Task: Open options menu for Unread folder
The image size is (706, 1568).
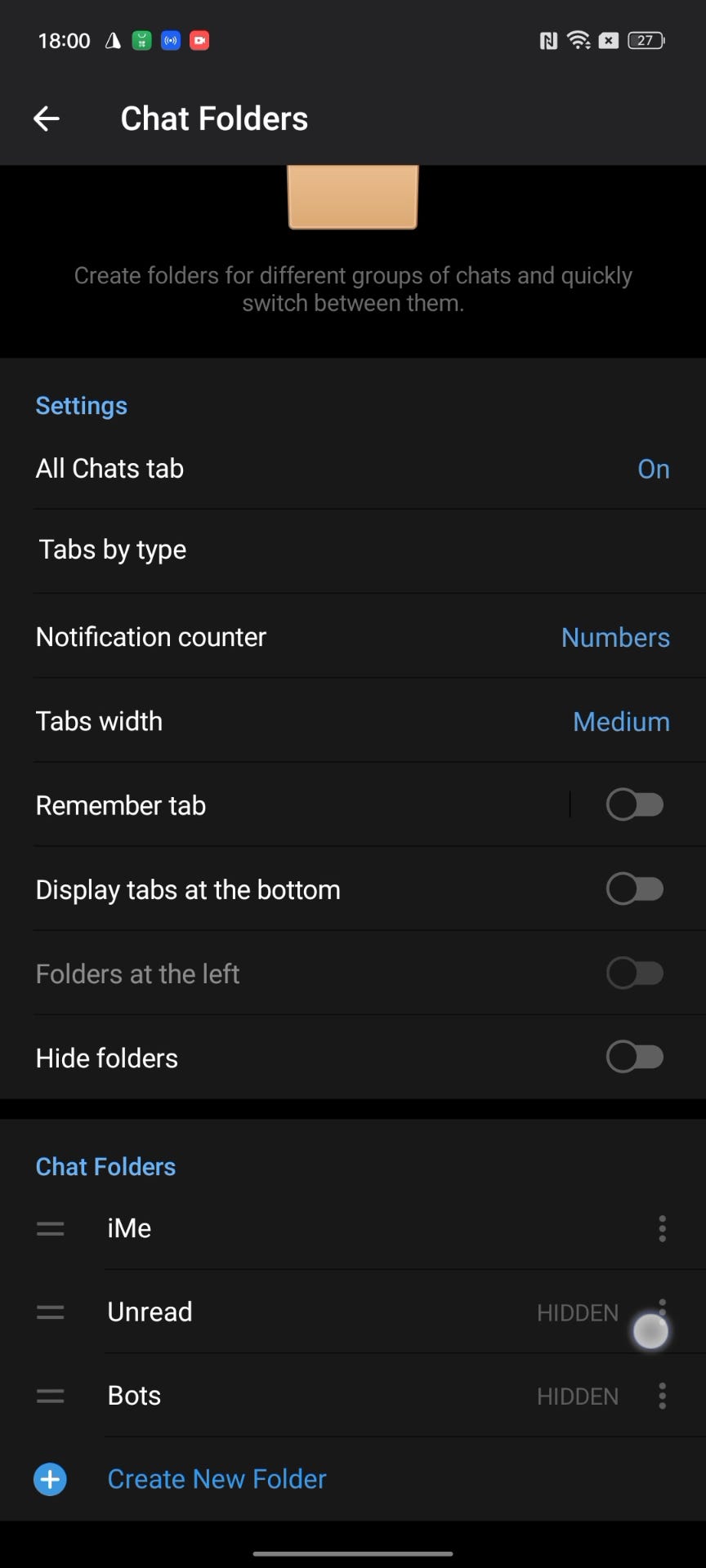Action: tap(662, 1310)
